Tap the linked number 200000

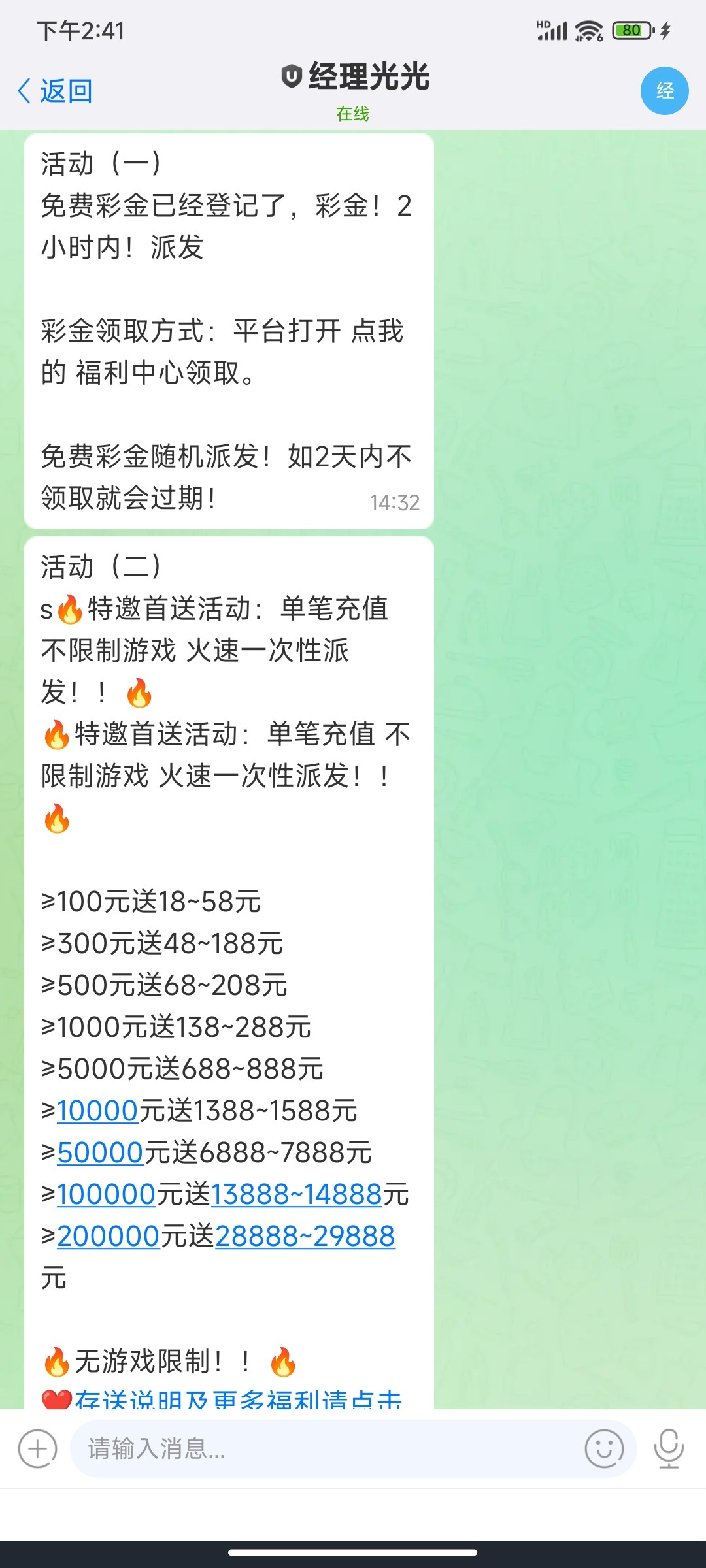pyautogui.click(x=109, y=1237)
